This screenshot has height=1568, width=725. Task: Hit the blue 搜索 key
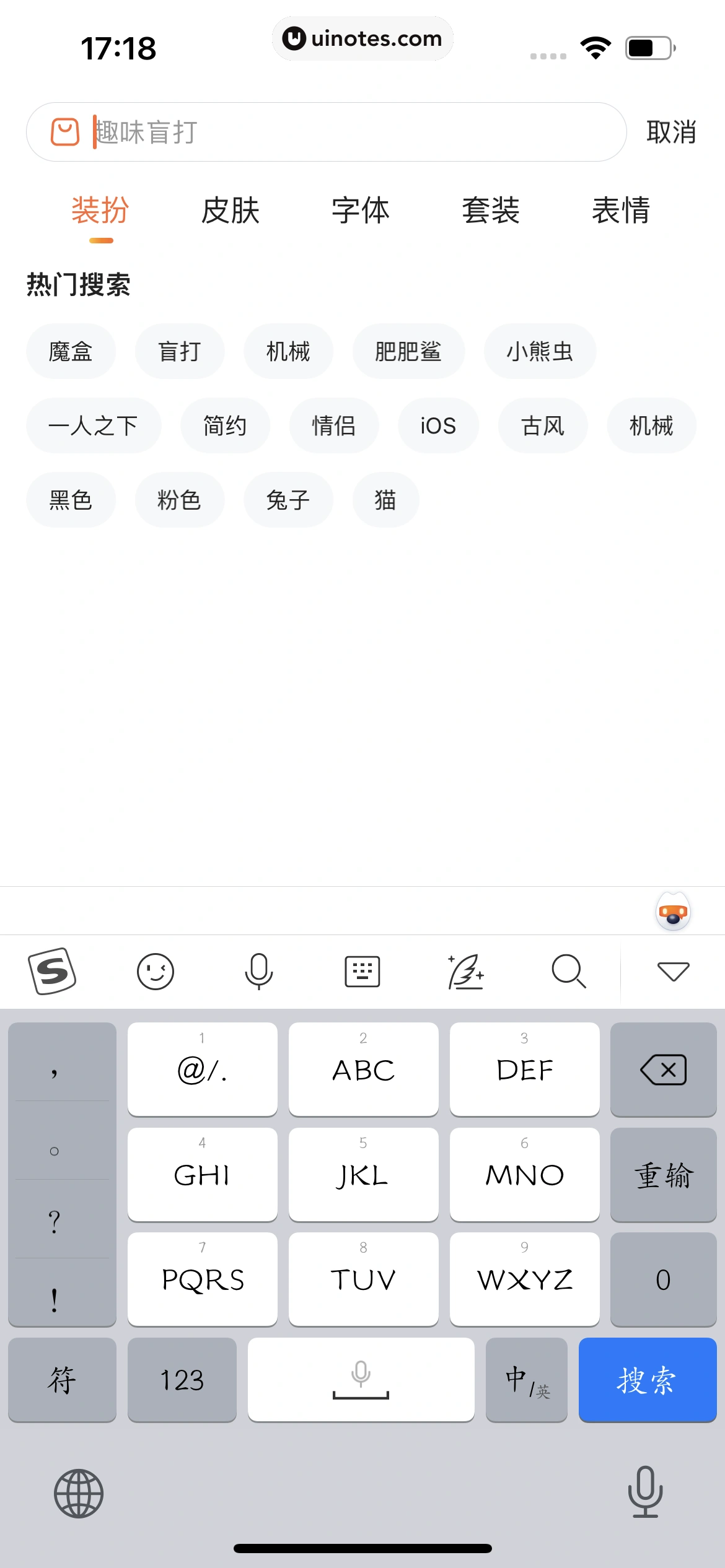(647, 1380)
